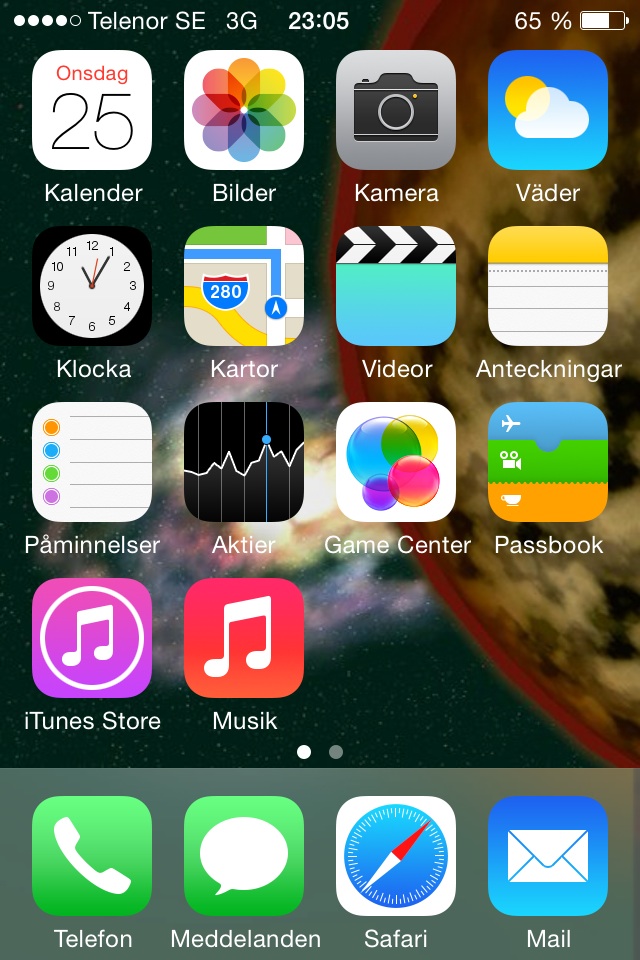Image resolution: width=640 pixels, height=960 pixels.
Task: Open the Kamera app
Action: coord(396,110)
